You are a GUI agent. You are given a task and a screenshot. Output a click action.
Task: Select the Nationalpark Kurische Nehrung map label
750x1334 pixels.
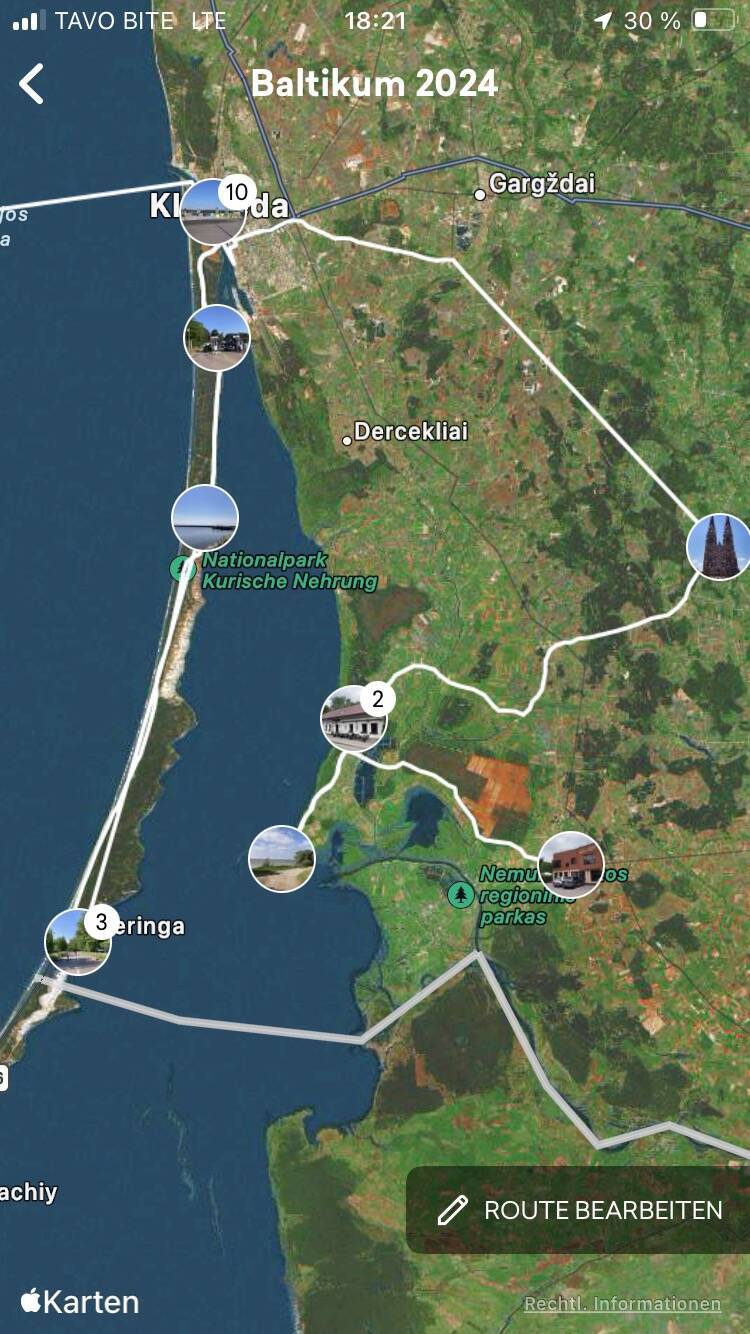pyautogui.click(x=287, y=571)
